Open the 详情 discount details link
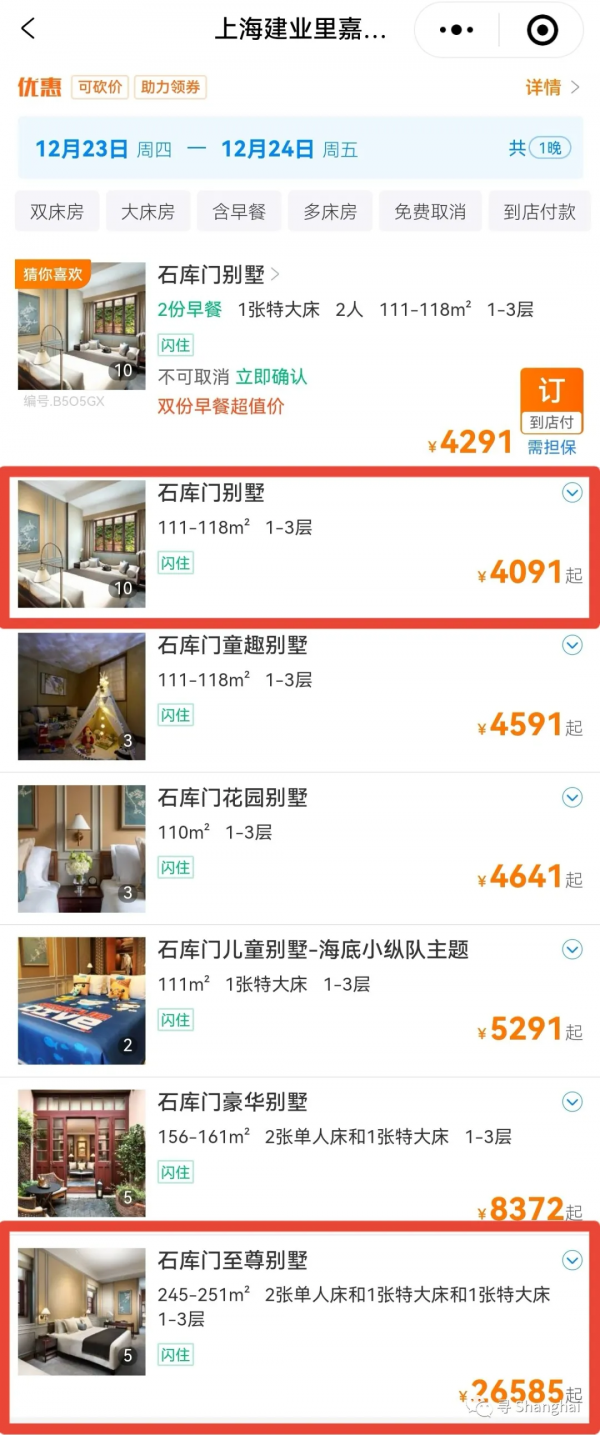 coord(552,88)
